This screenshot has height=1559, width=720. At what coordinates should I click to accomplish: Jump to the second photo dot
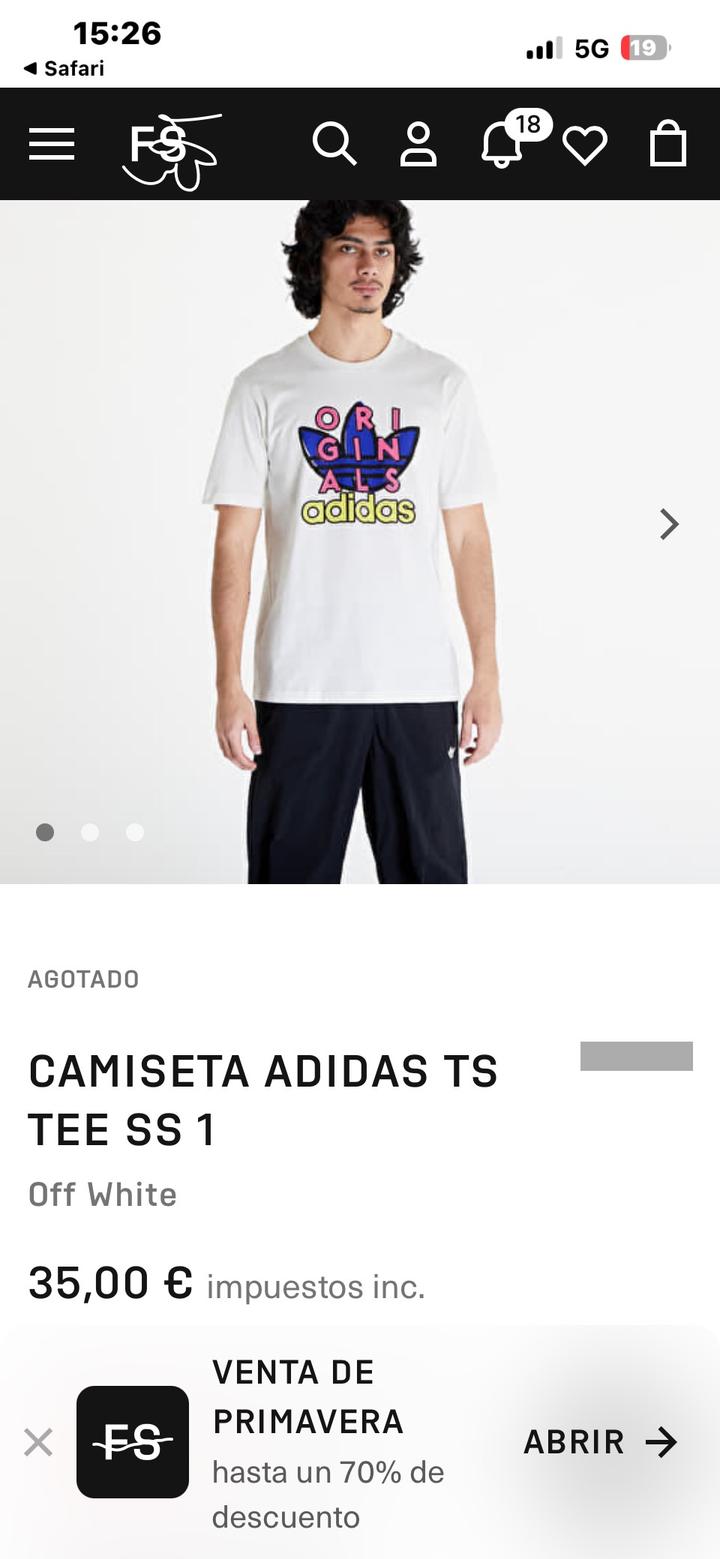click(90, 832)
